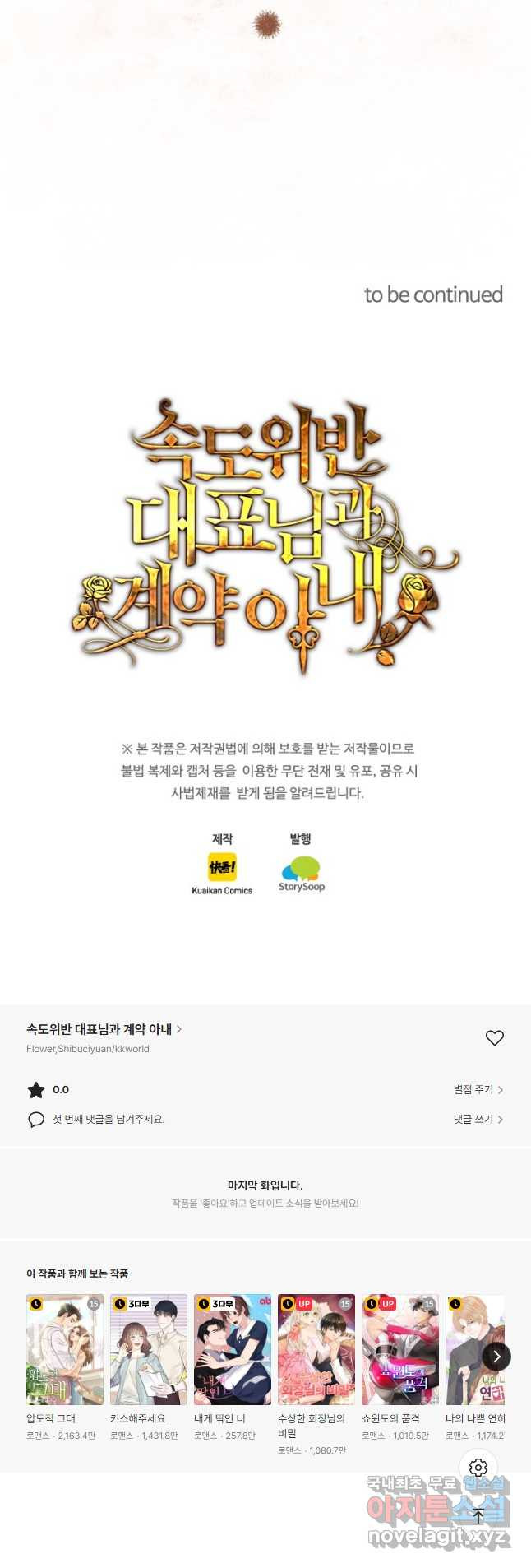
Task: Open 댓글 쓰기 to write a comment
Action: [x=478, y=1119]
